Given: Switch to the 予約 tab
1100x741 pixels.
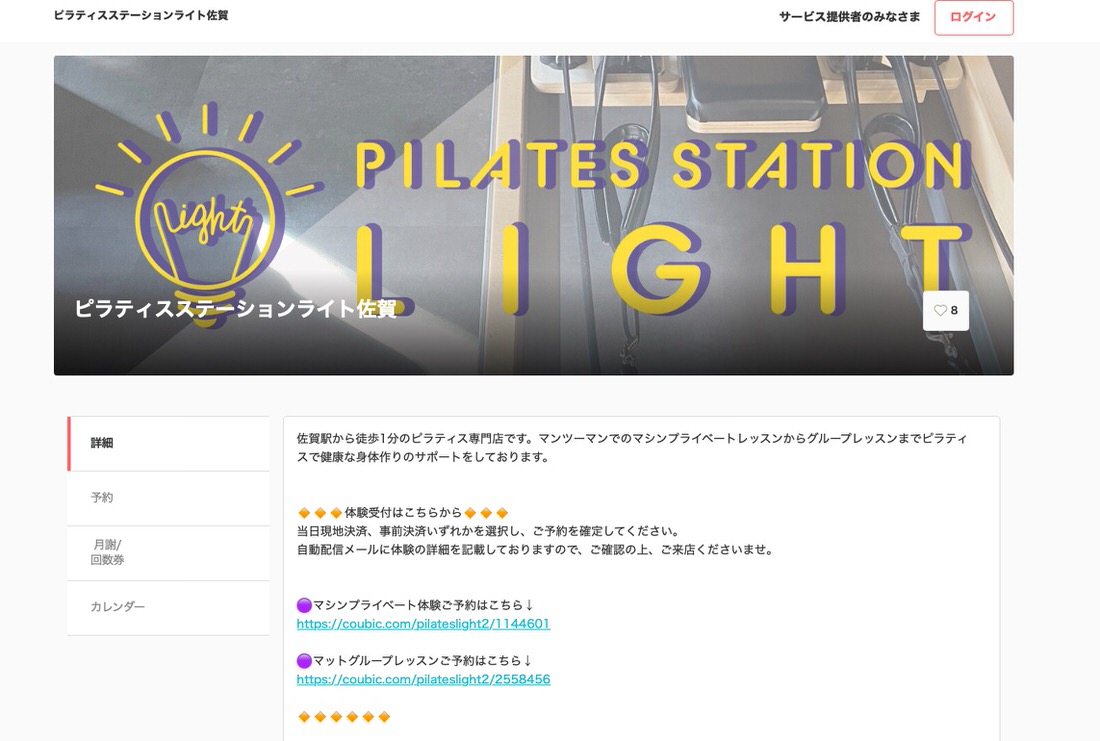Looking at the screenshot, I should (168, 498).
